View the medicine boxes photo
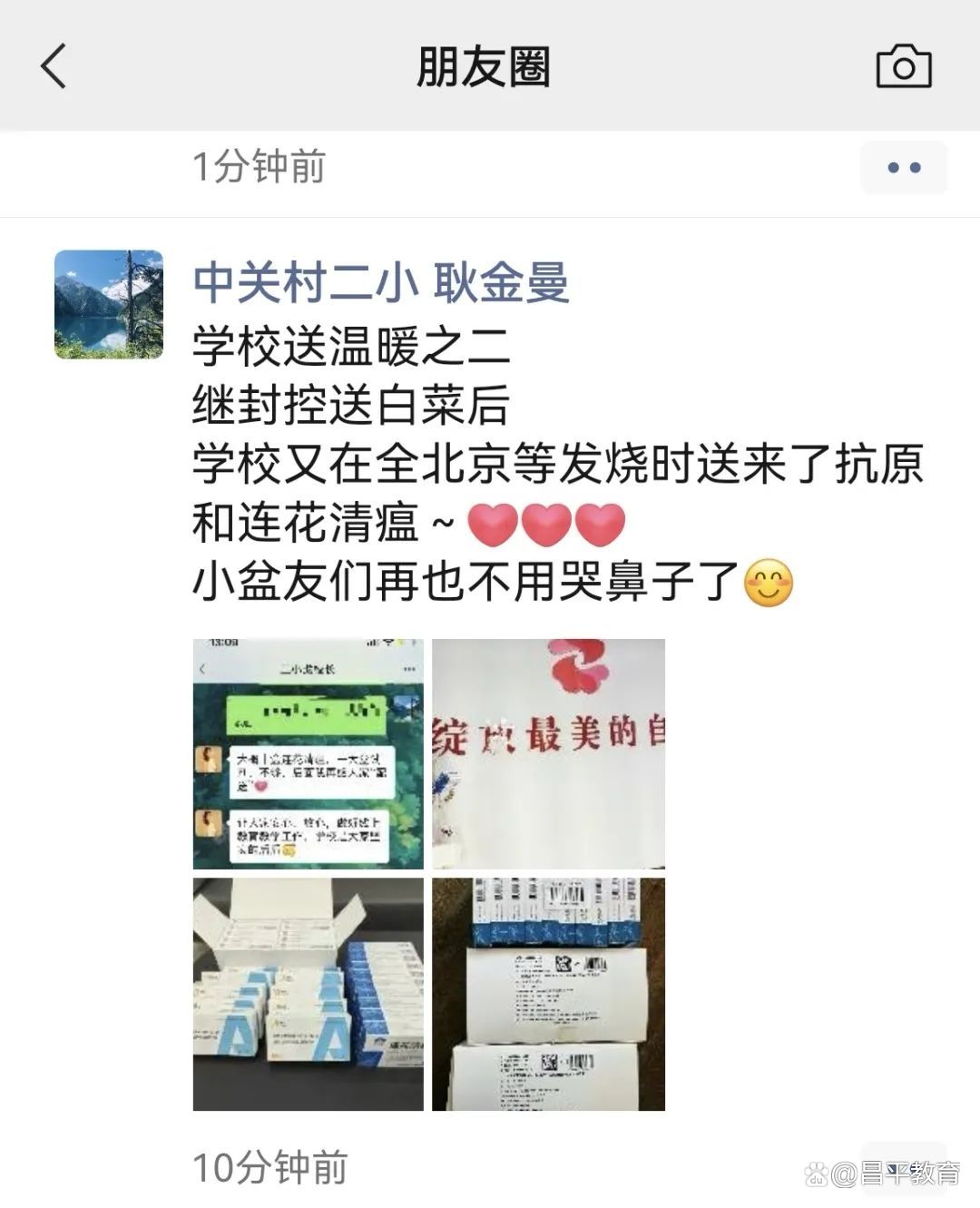 pyautogui.click(x=548, y=994)
